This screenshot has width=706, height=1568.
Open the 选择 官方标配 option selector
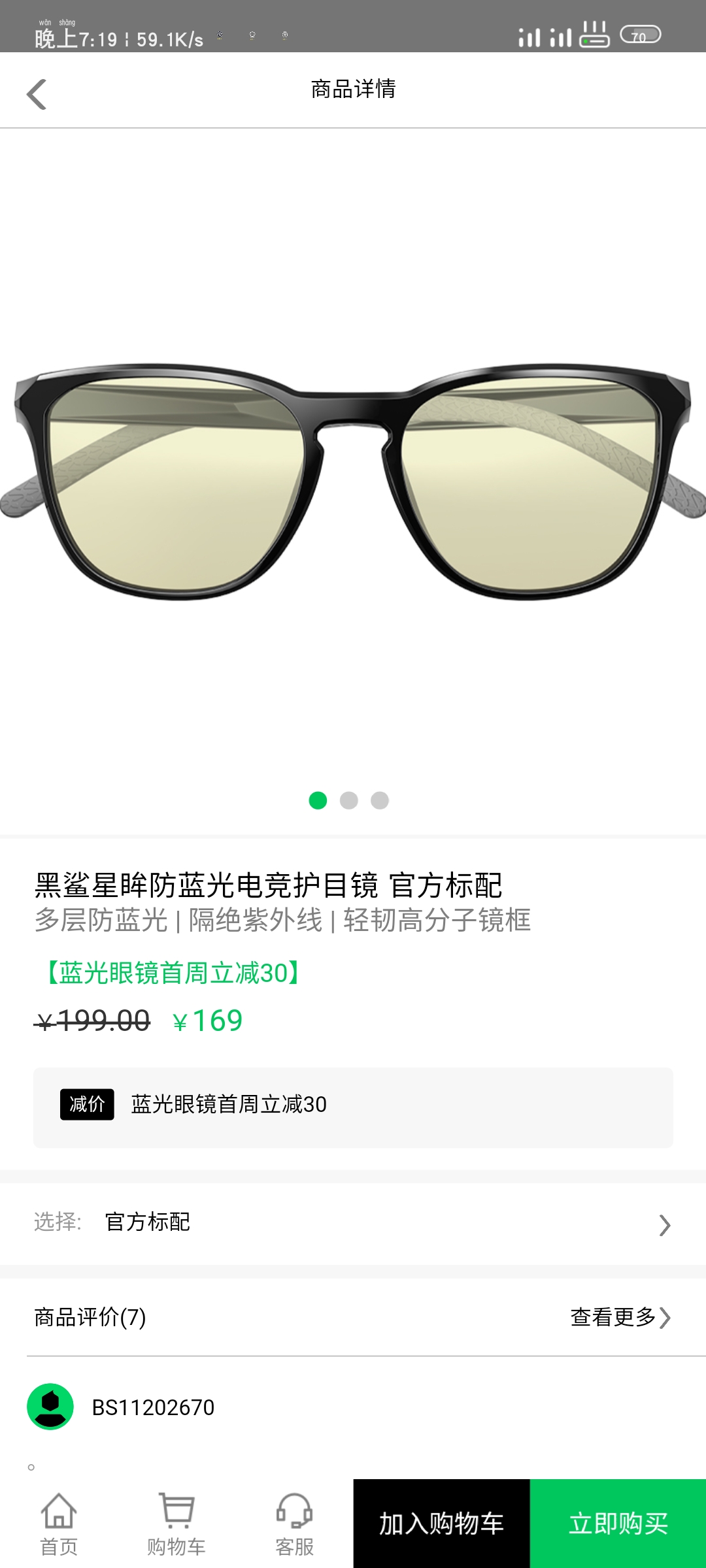[353, 1223]
